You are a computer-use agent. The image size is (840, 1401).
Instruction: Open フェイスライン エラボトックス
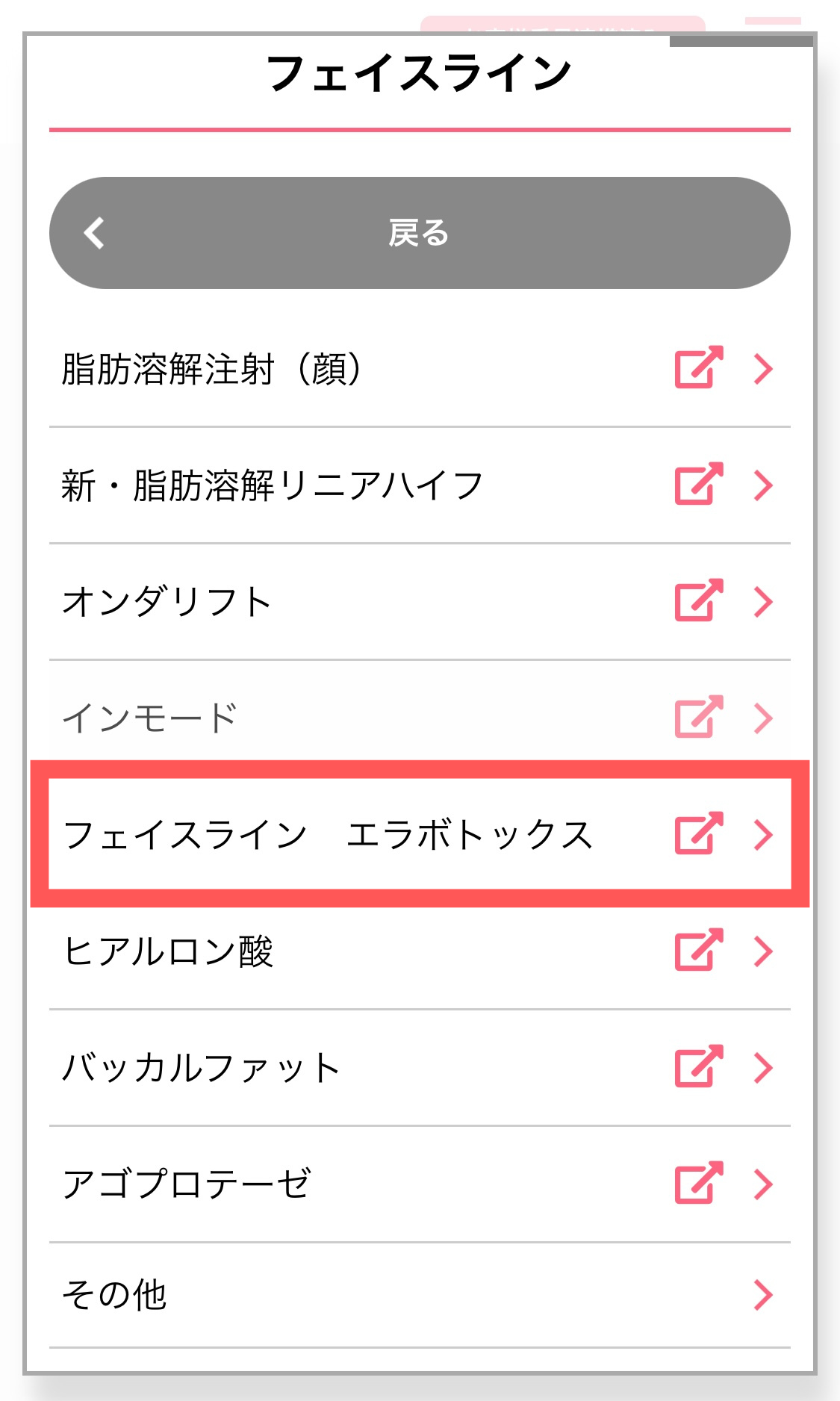[x=419, y=835]
